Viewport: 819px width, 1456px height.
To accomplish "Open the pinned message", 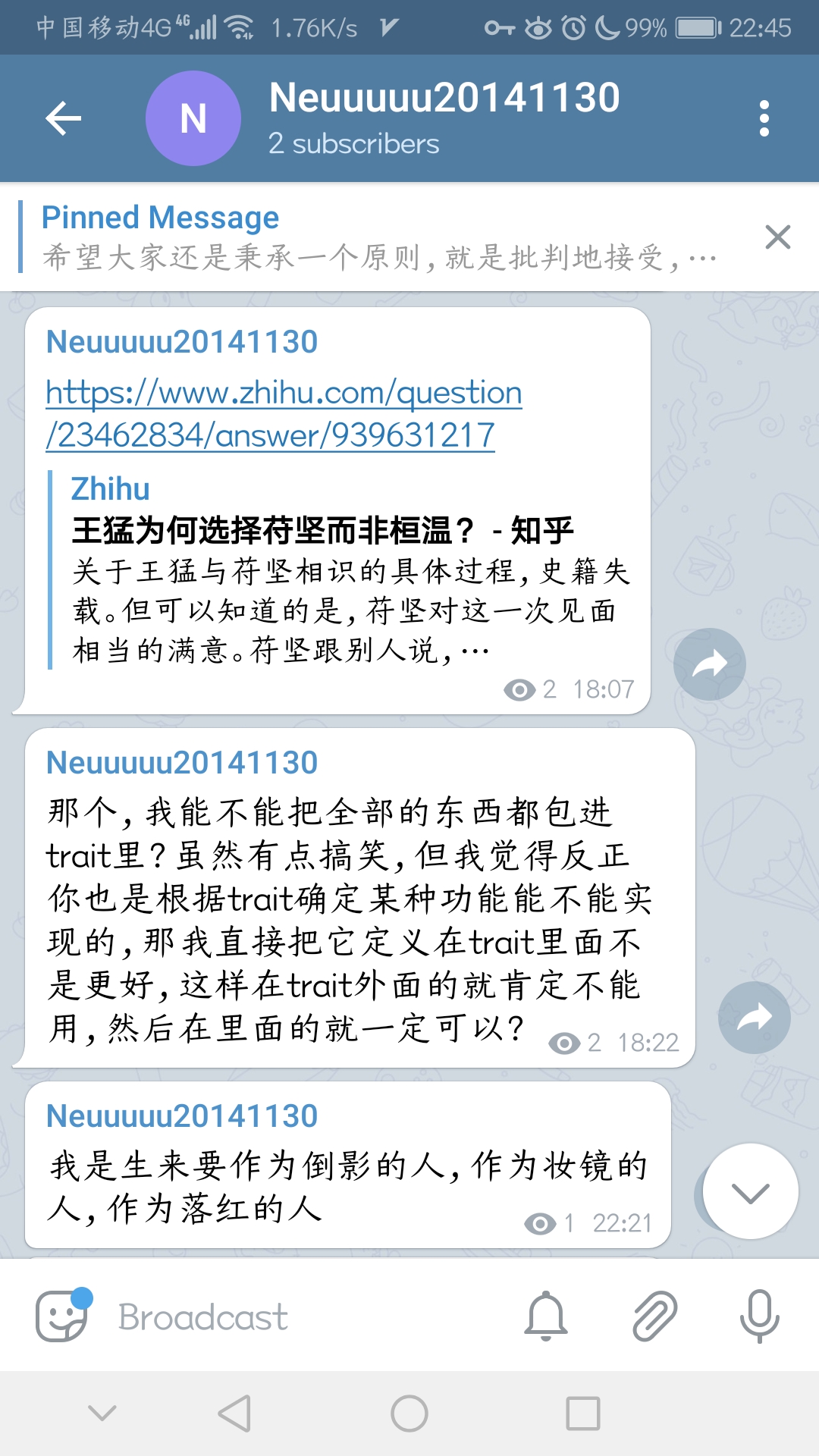I will pyautogui.click(x=379, y=238).
